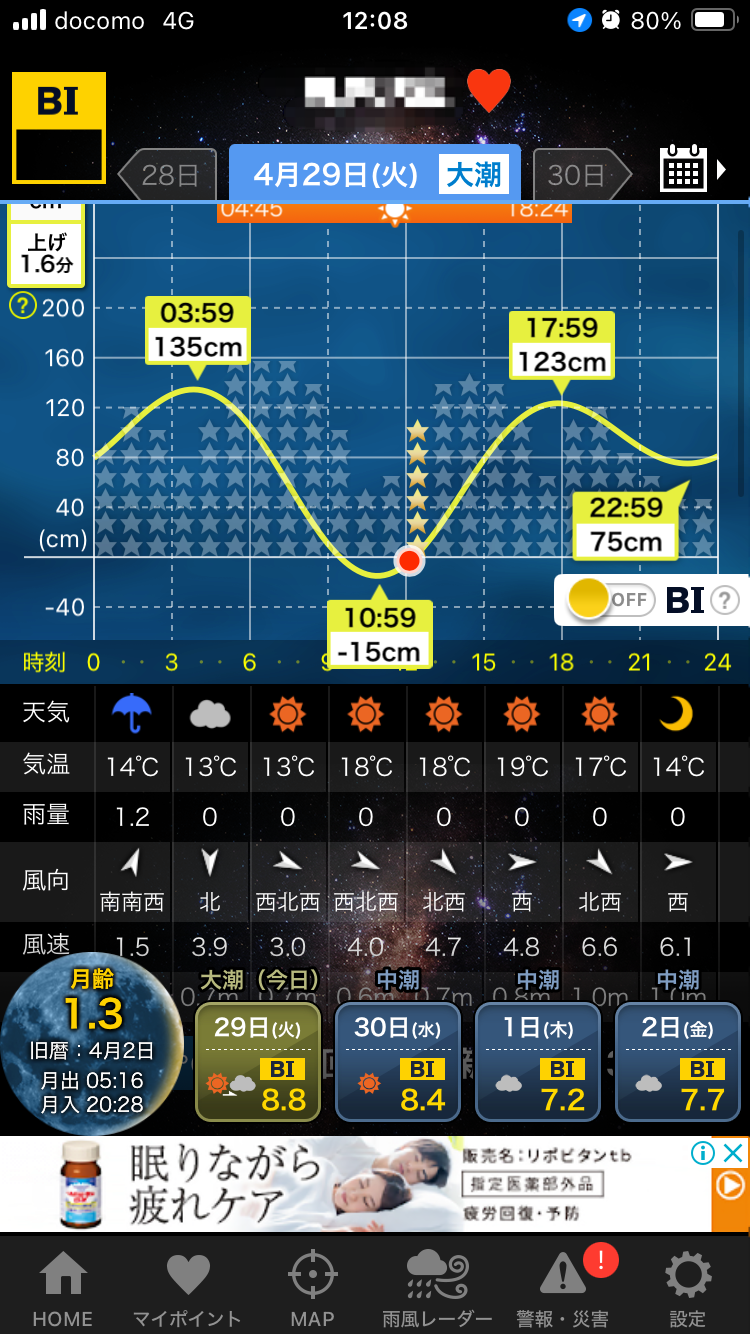
Task: Tap the yellow BI logo button
Action: coord(59,127)
